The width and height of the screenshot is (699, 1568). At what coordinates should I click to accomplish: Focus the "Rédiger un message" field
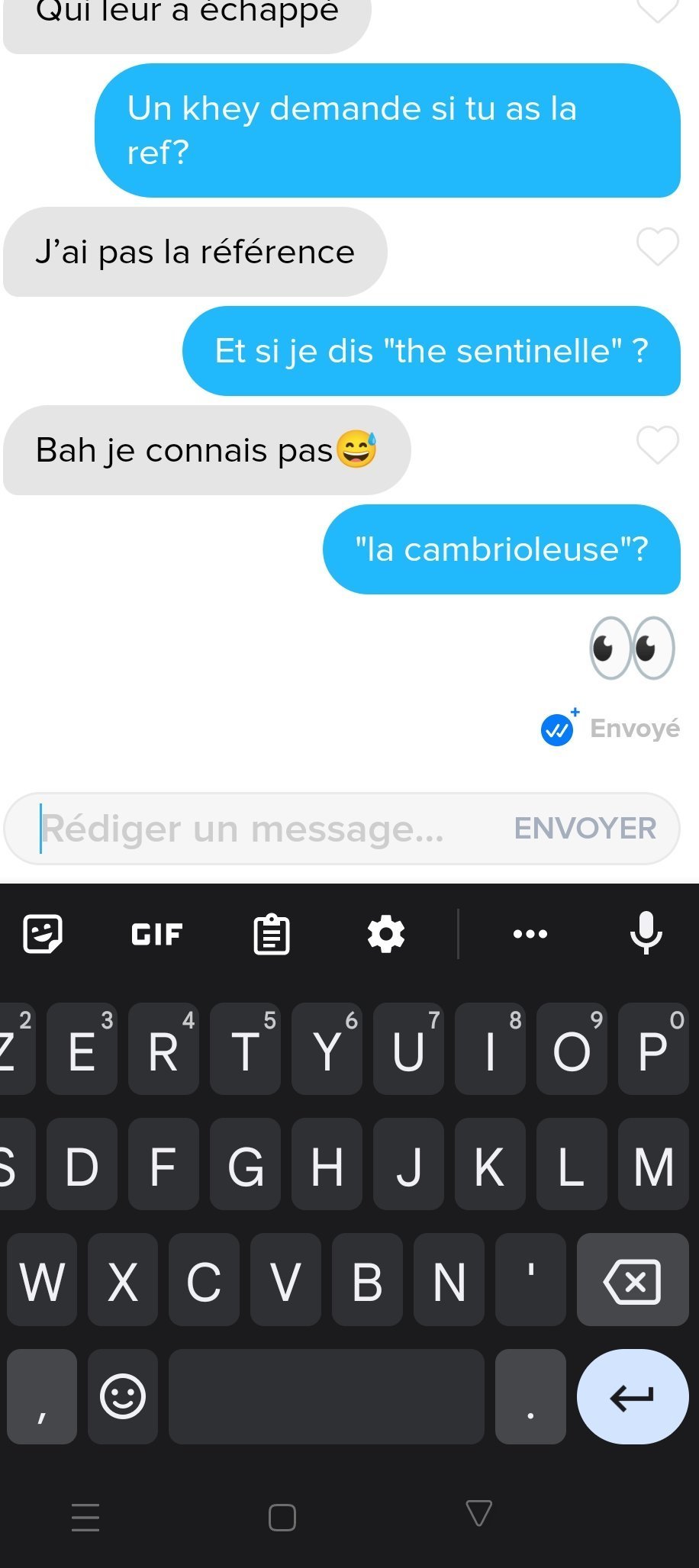pyautogui.click(x=259, y=829)
